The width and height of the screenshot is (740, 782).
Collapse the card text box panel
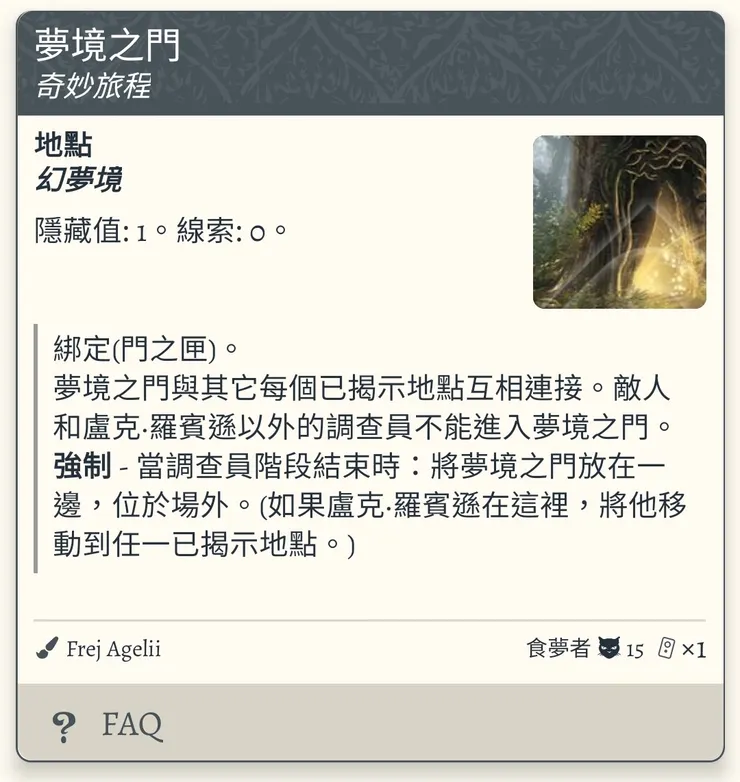click(x=370, y=450)
